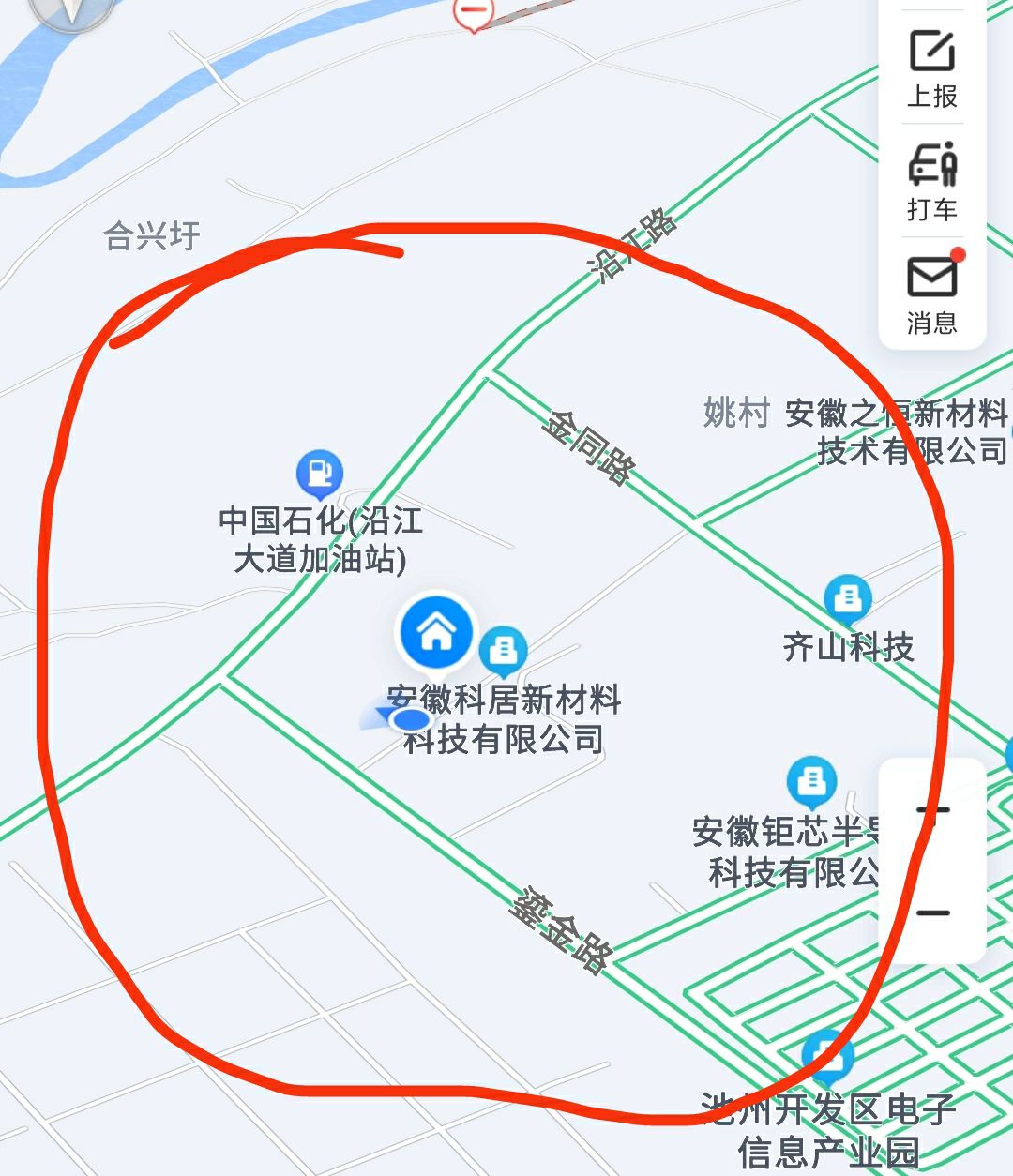Zoom out of the map
Screen dimensions: 1013x1176
click(x=932, y=912)
